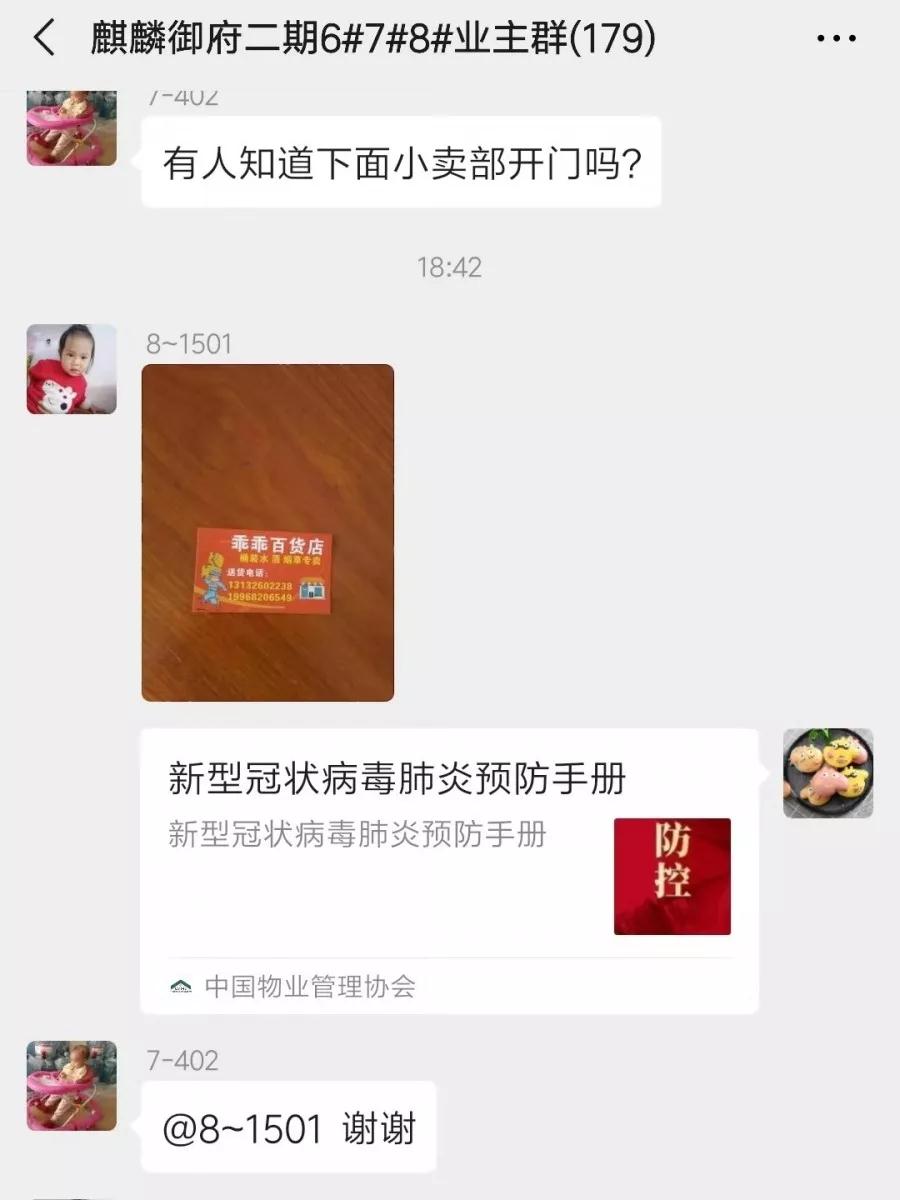Go back from the group chat
900x1200 pixels.
(44, 39)
